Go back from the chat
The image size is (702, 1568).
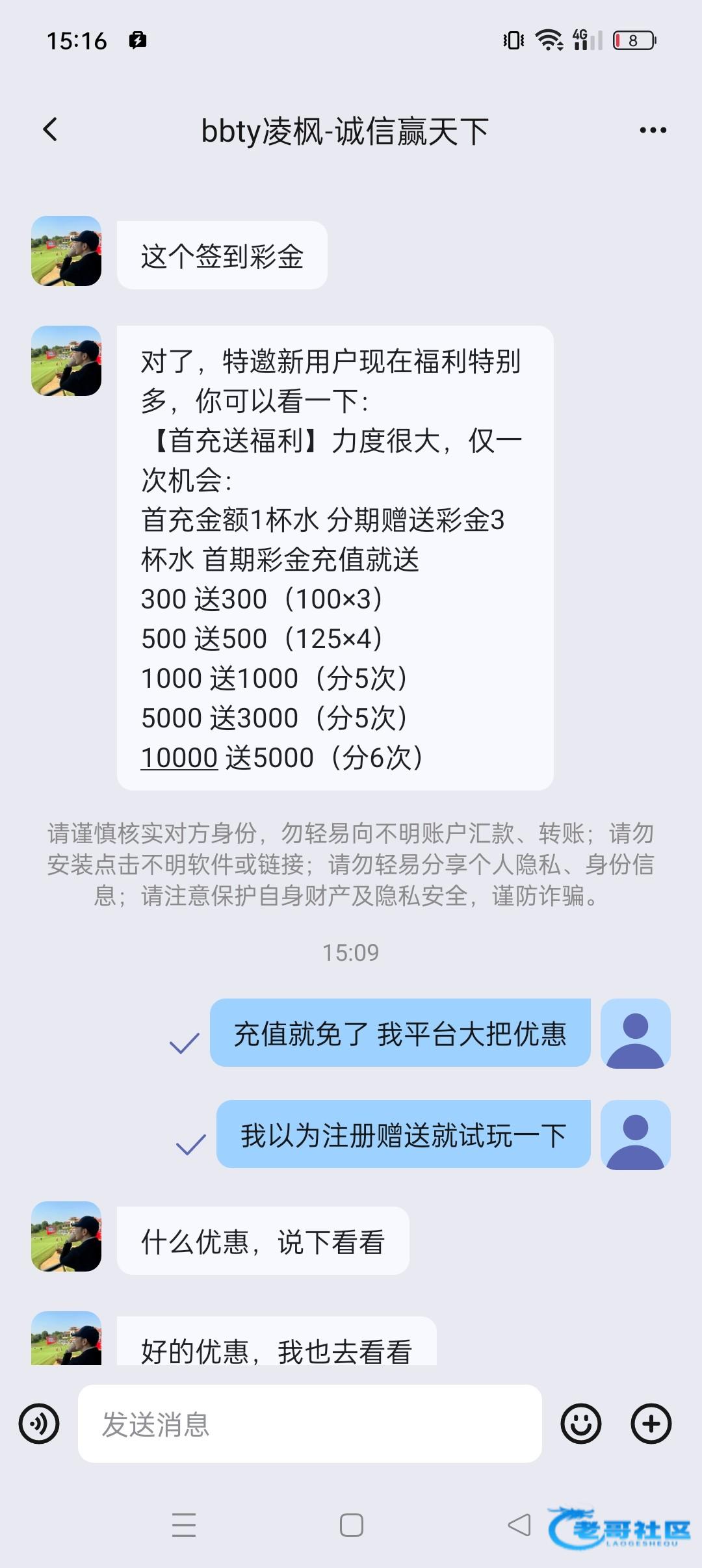point(51,130)
